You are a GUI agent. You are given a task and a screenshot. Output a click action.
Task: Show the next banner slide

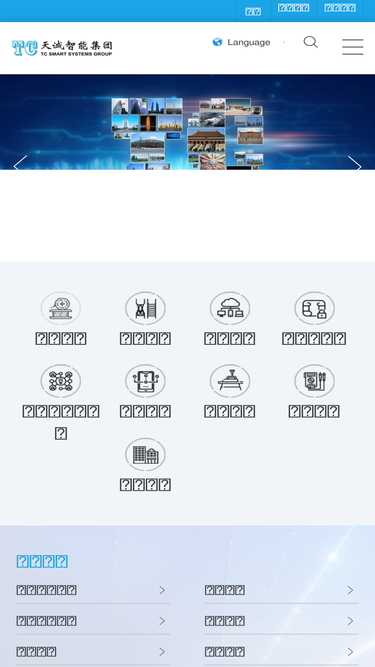pos(355,163)
